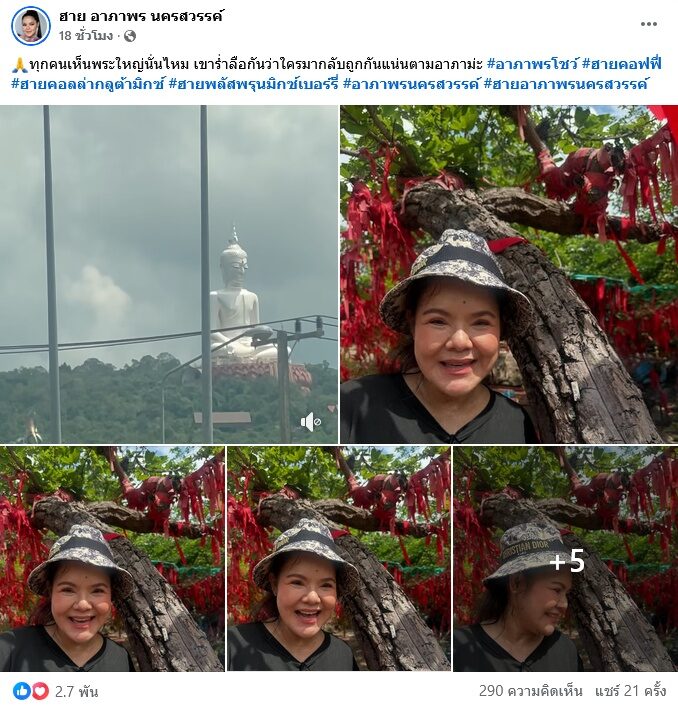View the +5 more photos tile

click(565, 559)
